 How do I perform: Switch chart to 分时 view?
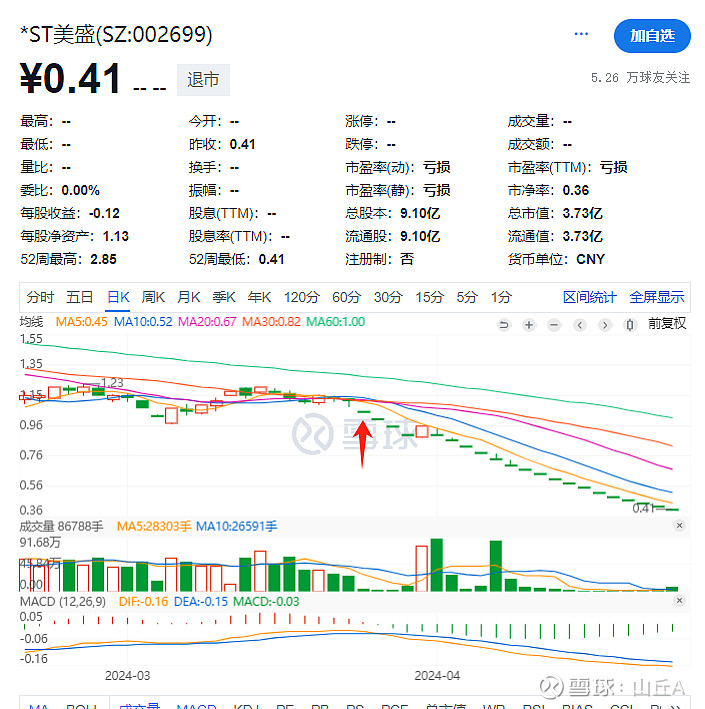point(40,297)
